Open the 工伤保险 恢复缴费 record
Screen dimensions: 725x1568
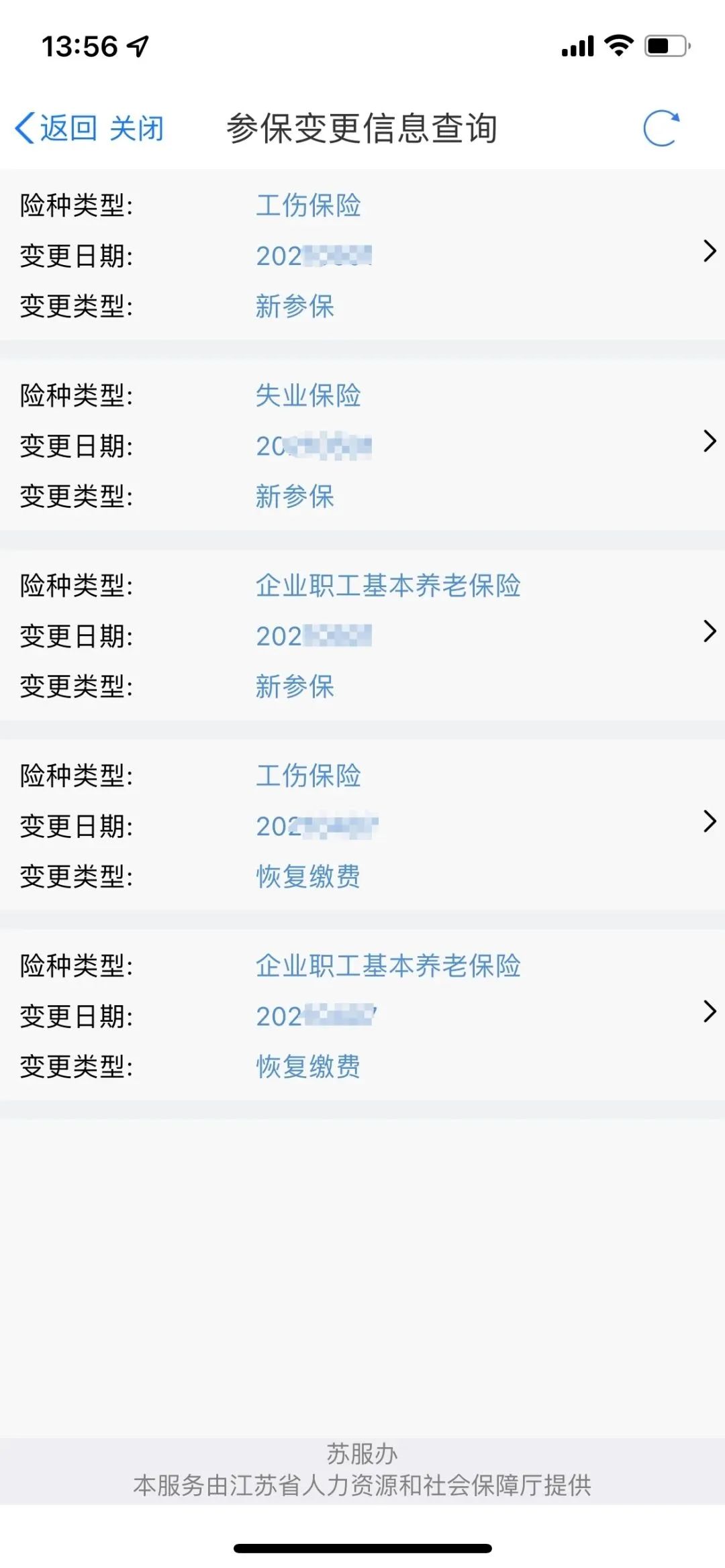[362, 825]
